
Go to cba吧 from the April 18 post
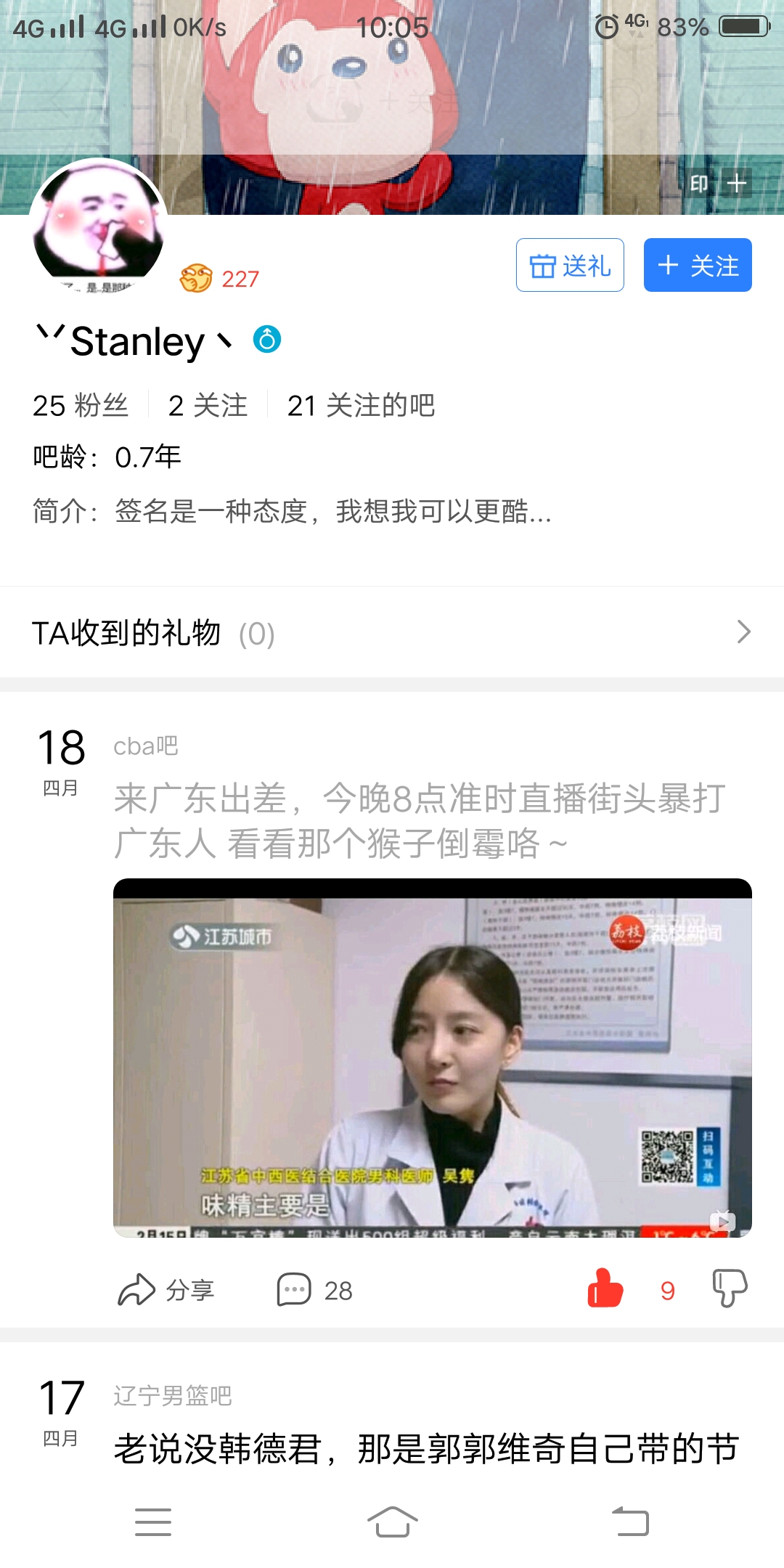click(146, 746)
